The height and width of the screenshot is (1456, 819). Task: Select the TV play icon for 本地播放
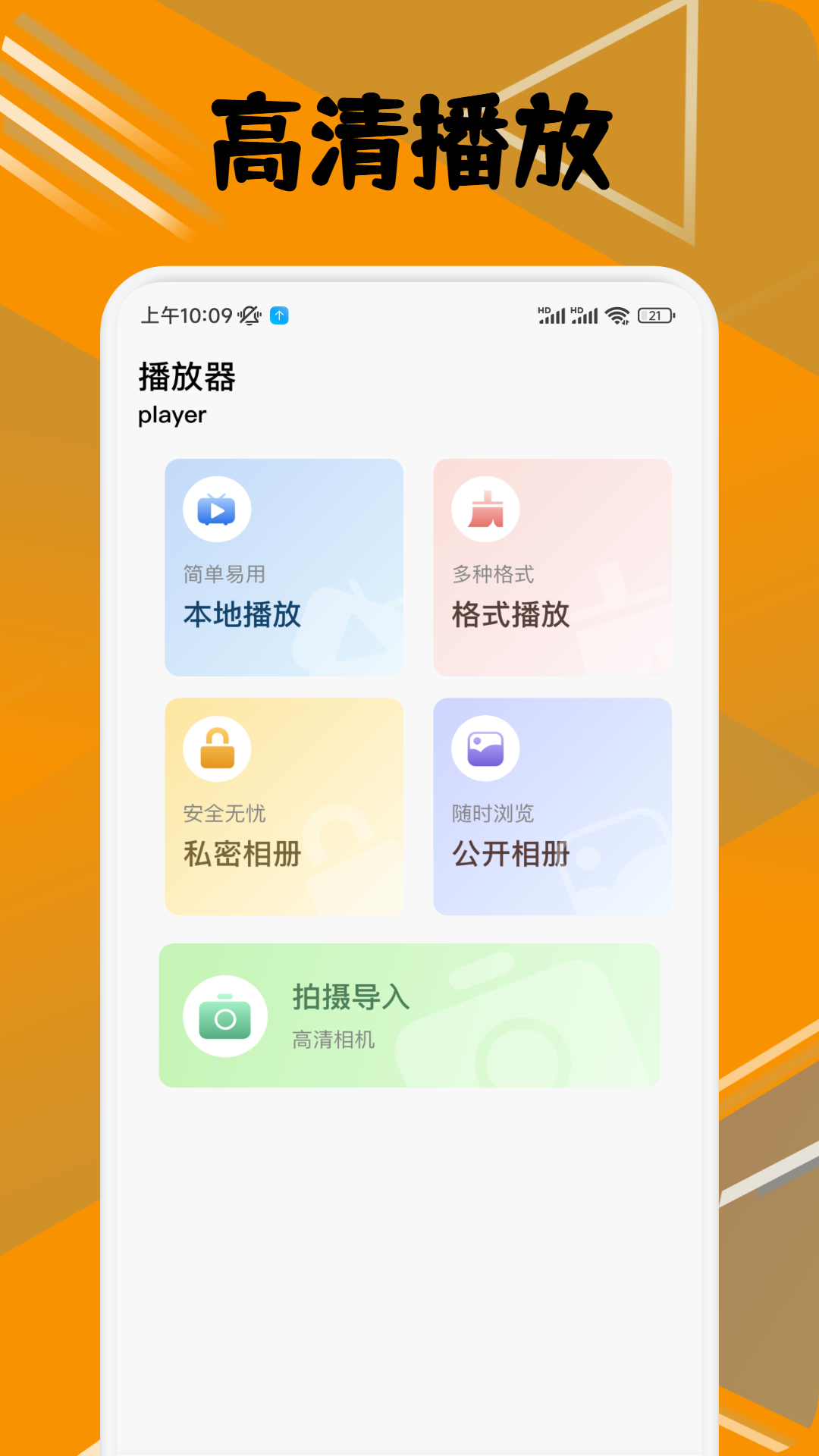click(x=215, y=509)
